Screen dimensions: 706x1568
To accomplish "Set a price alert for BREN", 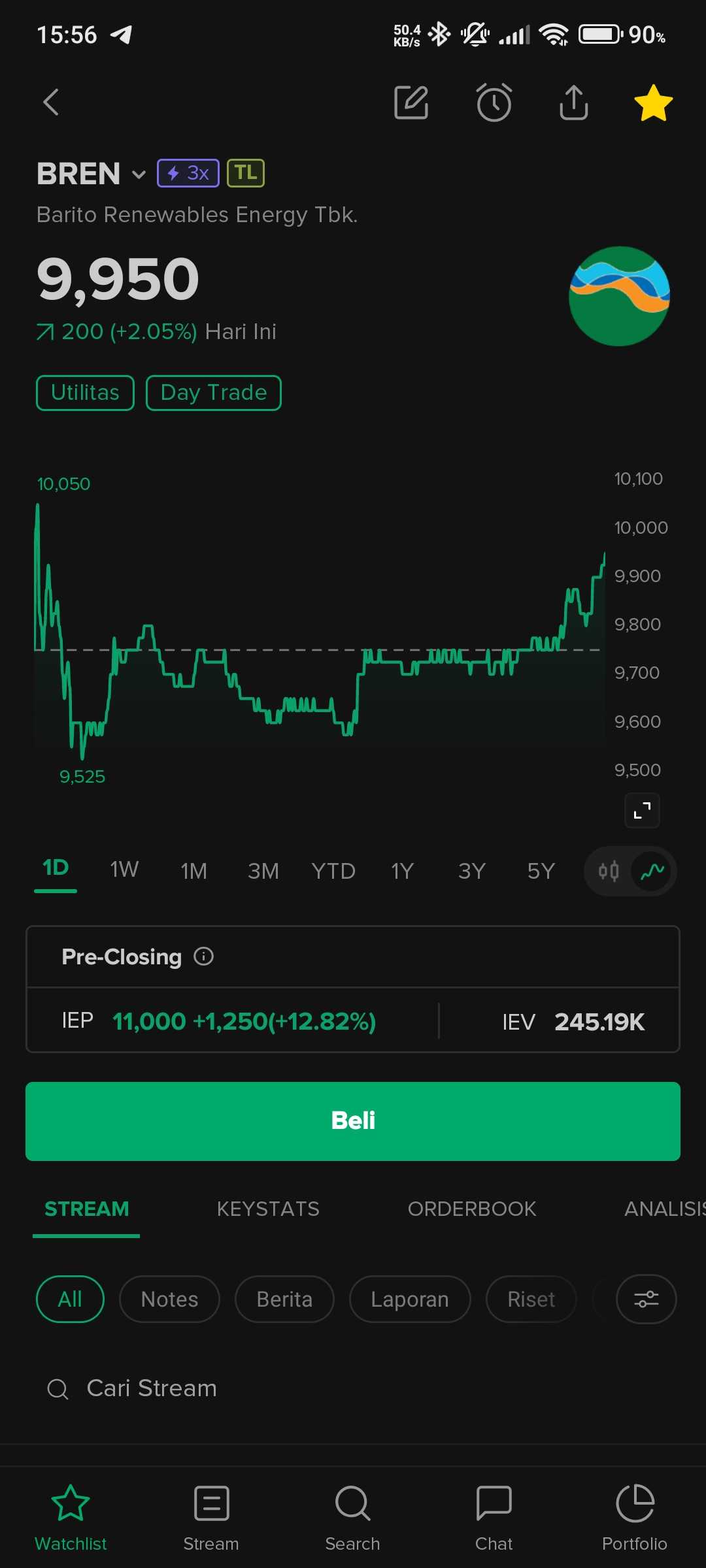I will 494,103.
